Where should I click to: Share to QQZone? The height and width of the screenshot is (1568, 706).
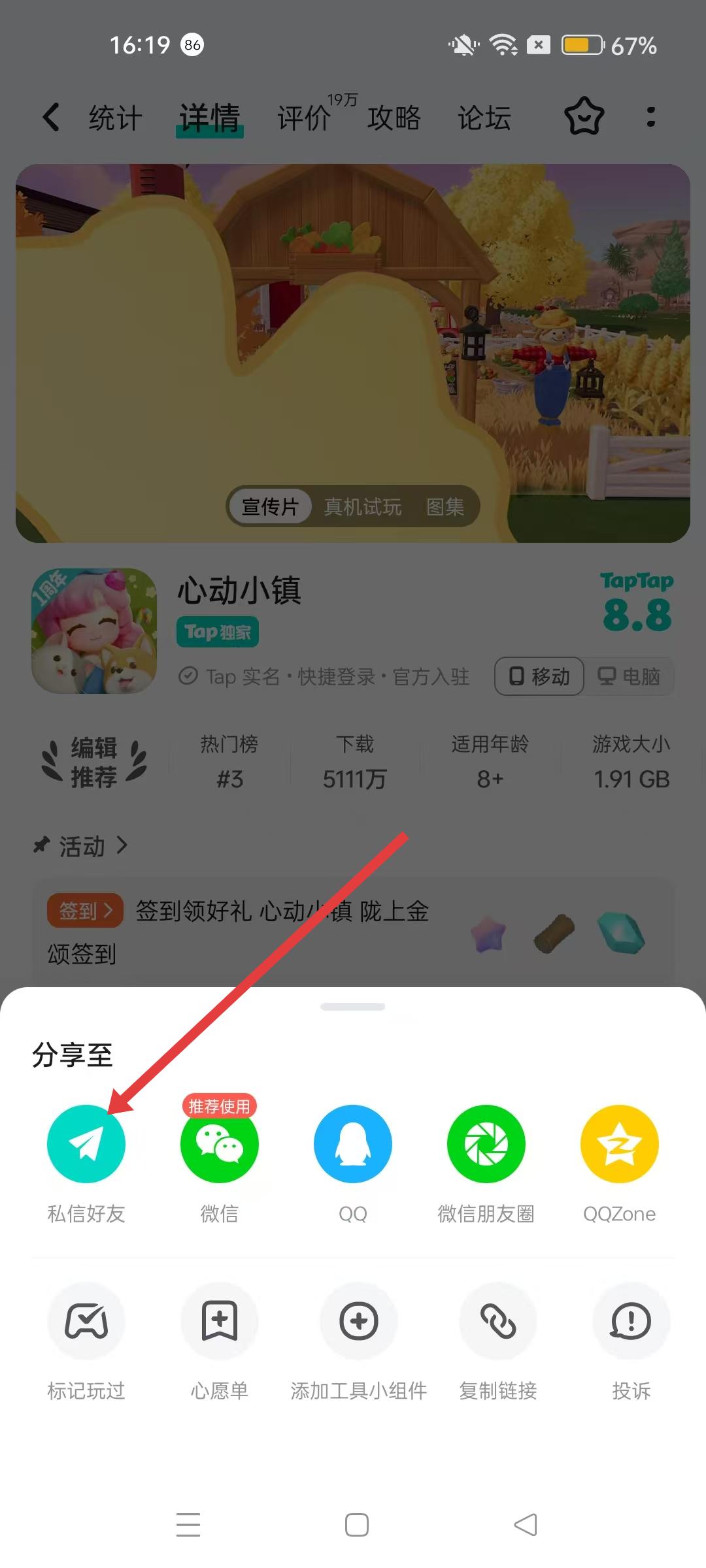tap(620, 1144)
